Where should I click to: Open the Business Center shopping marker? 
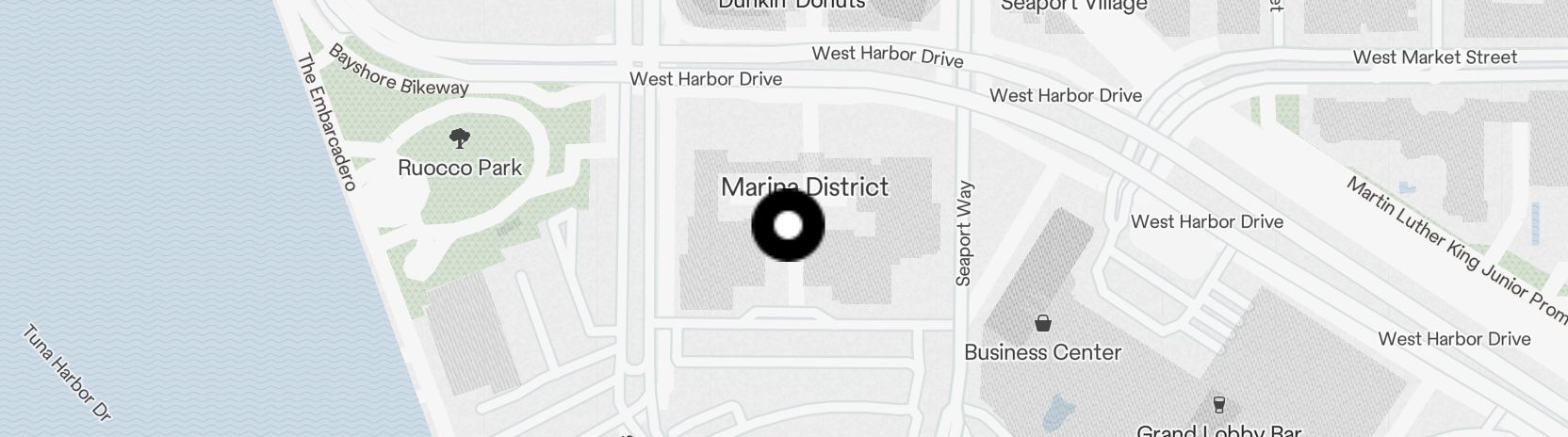tap(1043, 324)
